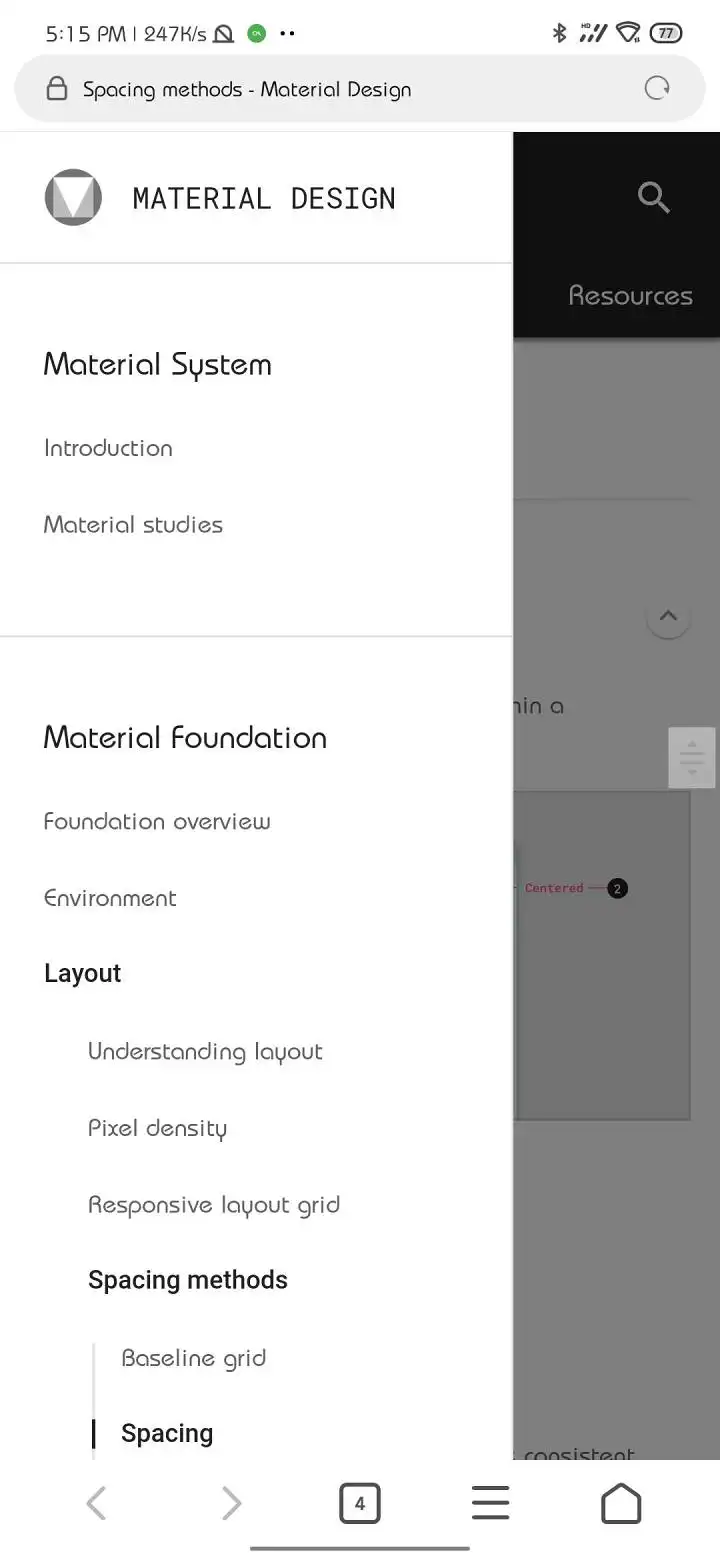Viewport: 720px width, 1560px height.
Task: Tap the address bar URL field
Action: coord(340,90)
